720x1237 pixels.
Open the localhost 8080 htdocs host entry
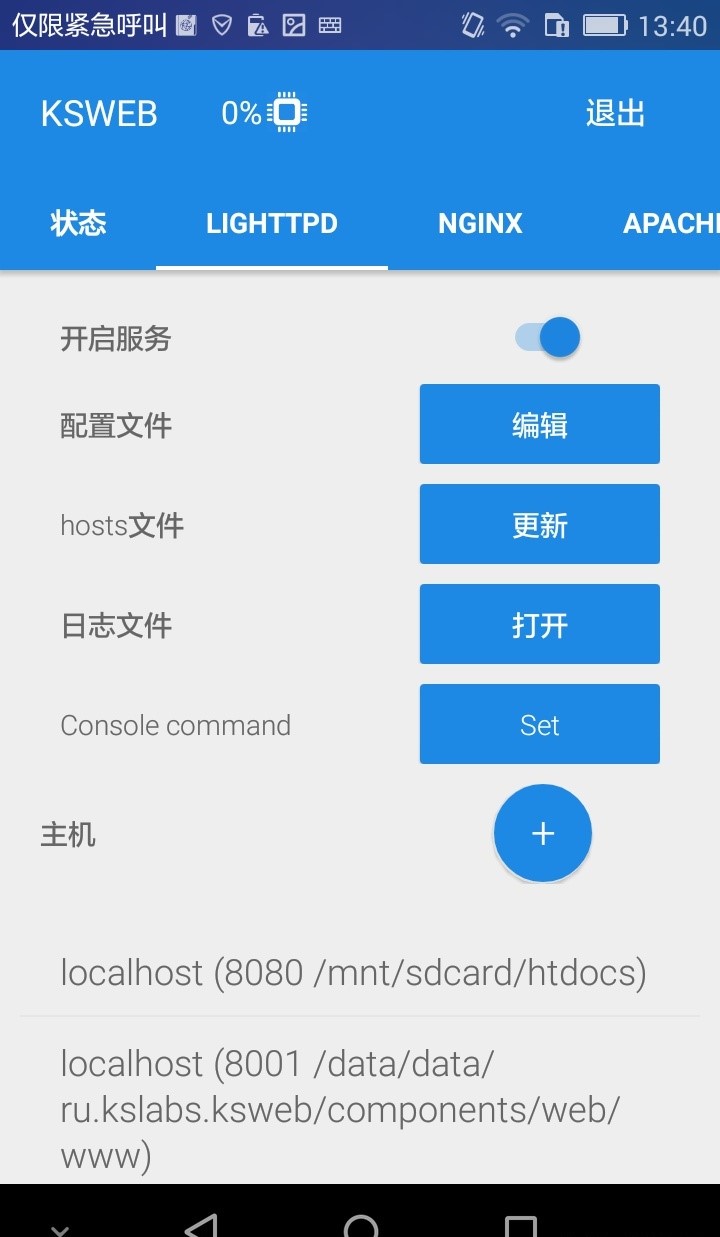(353, 972)
